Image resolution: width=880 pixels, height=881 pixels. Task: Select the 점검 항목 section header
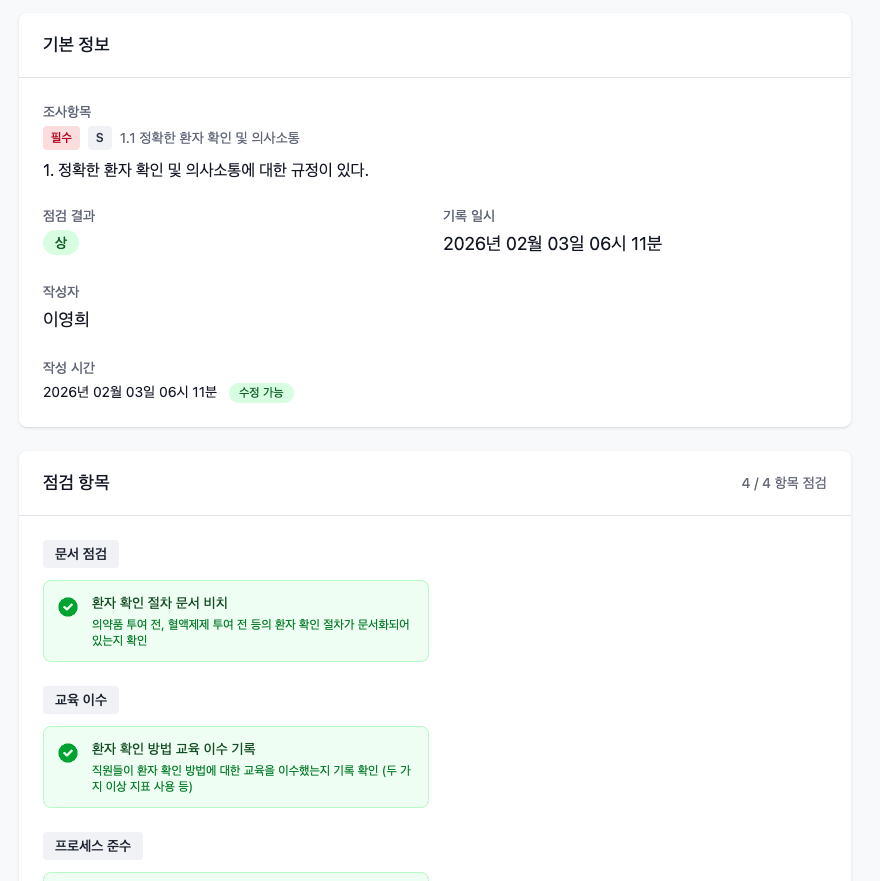76,483
